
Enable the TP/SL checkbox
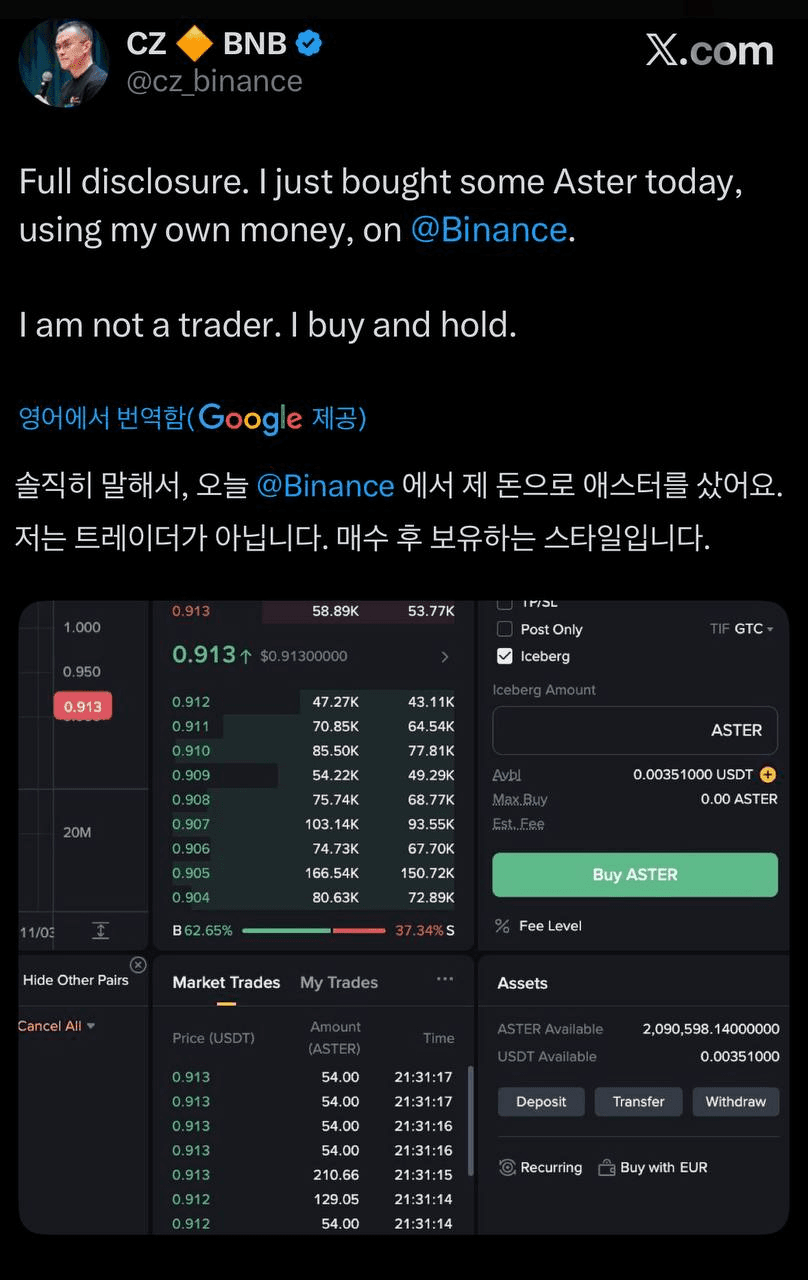click(x=503, y=602)
